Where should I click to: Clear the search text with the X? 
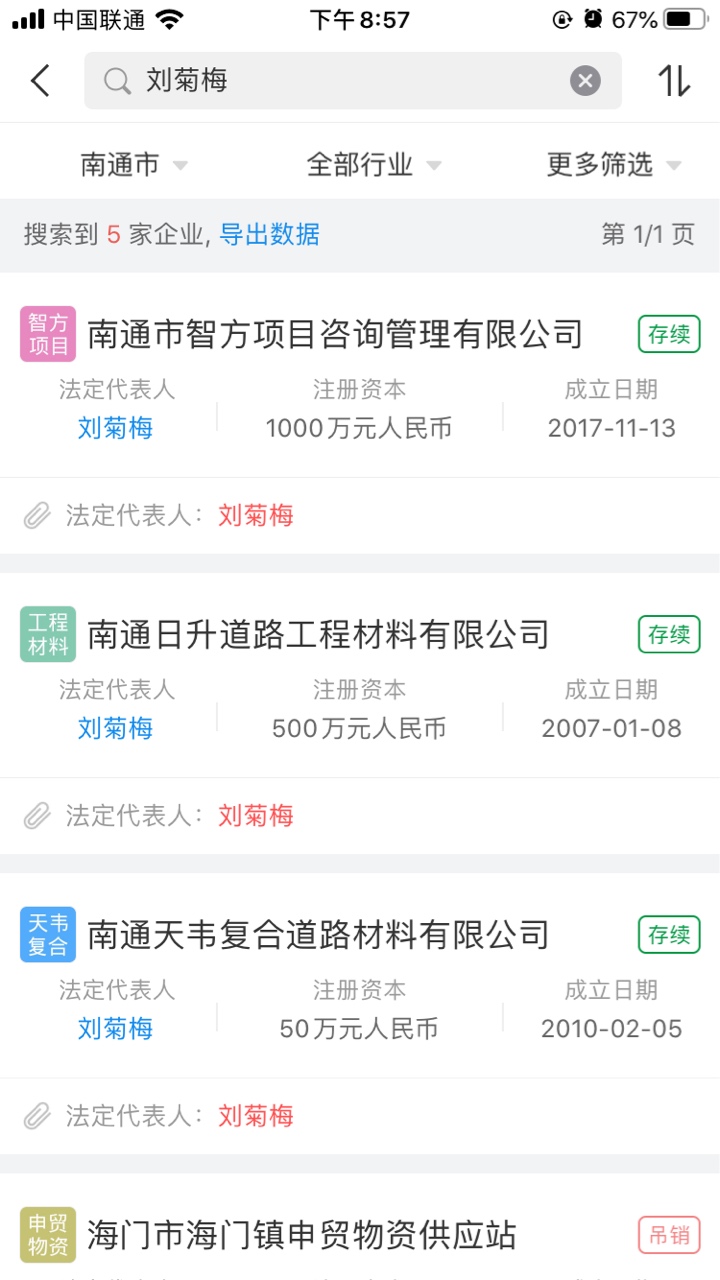(x=585, y=81)
